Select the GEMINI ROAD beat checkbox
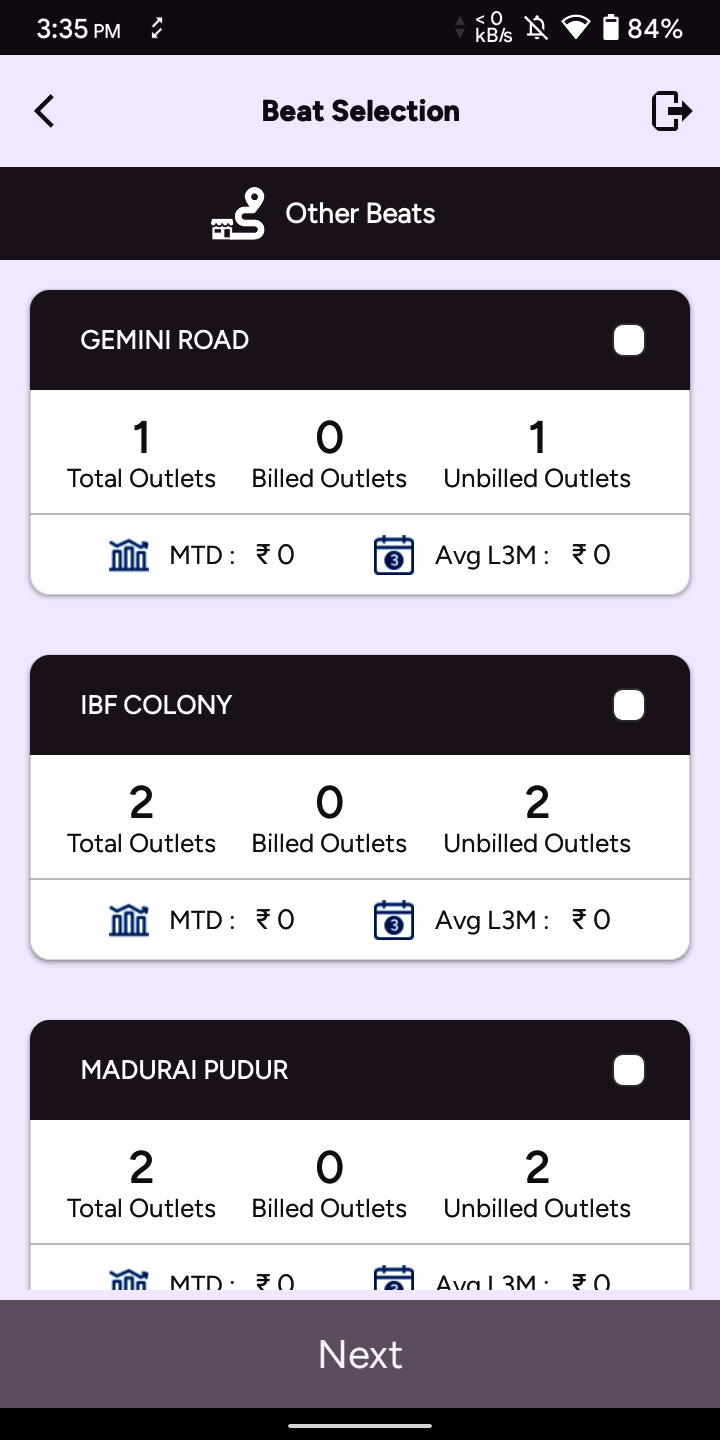This screenshot has height=1440, width=720. [x=628, y=340]
